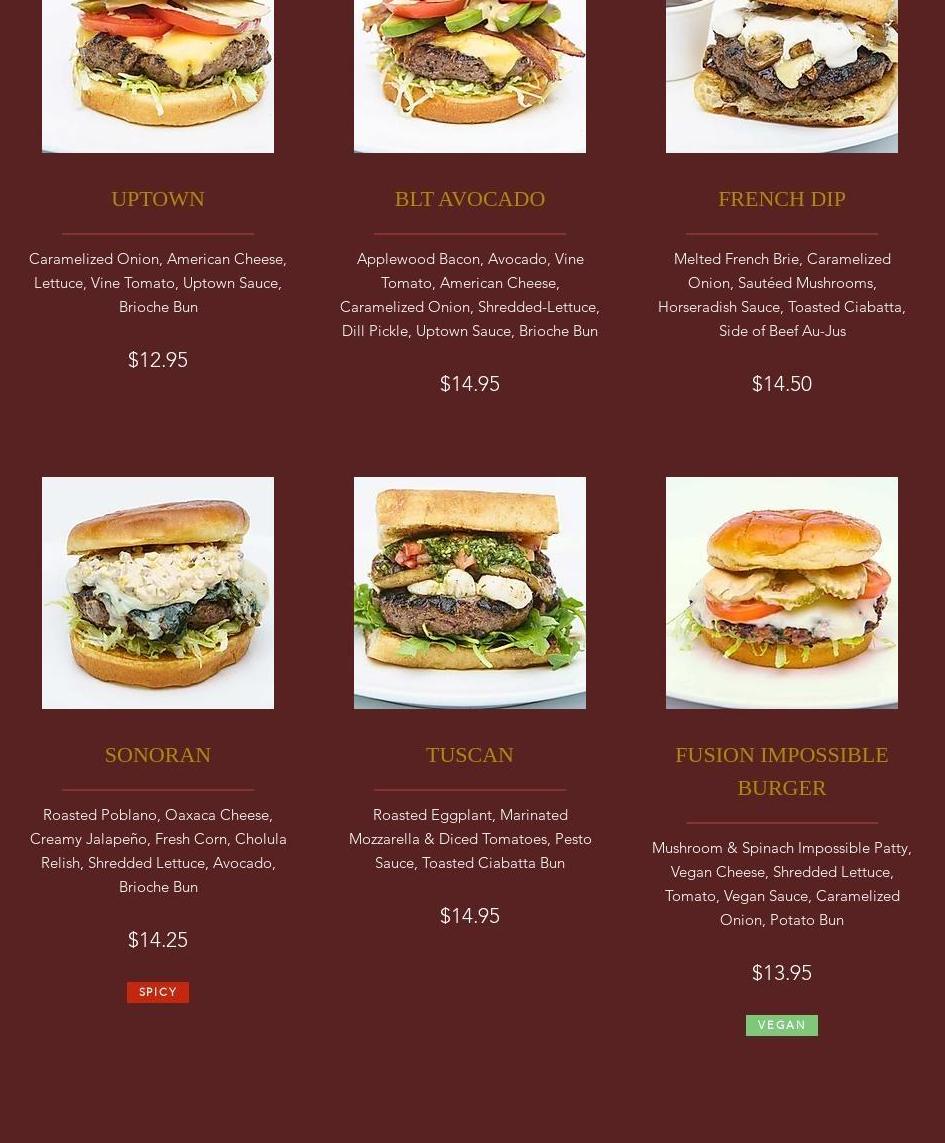View the Tuscan burger image

(x=470, y=593)
